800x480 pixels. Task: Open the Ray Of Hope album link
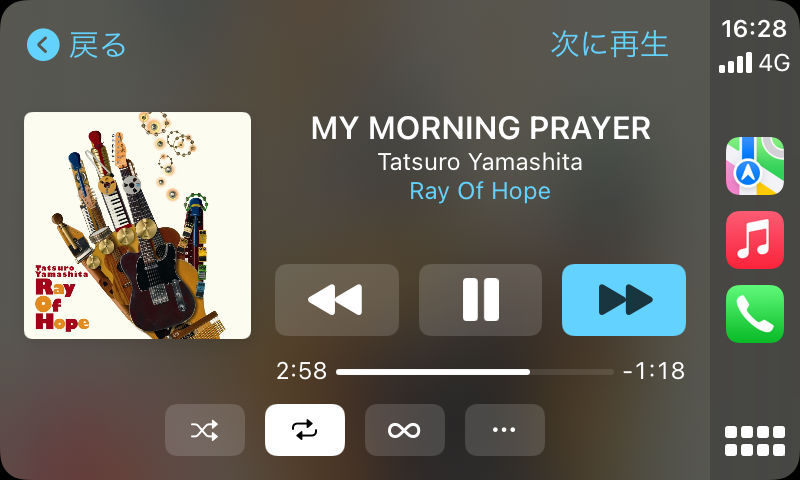(x=480, y=191)
